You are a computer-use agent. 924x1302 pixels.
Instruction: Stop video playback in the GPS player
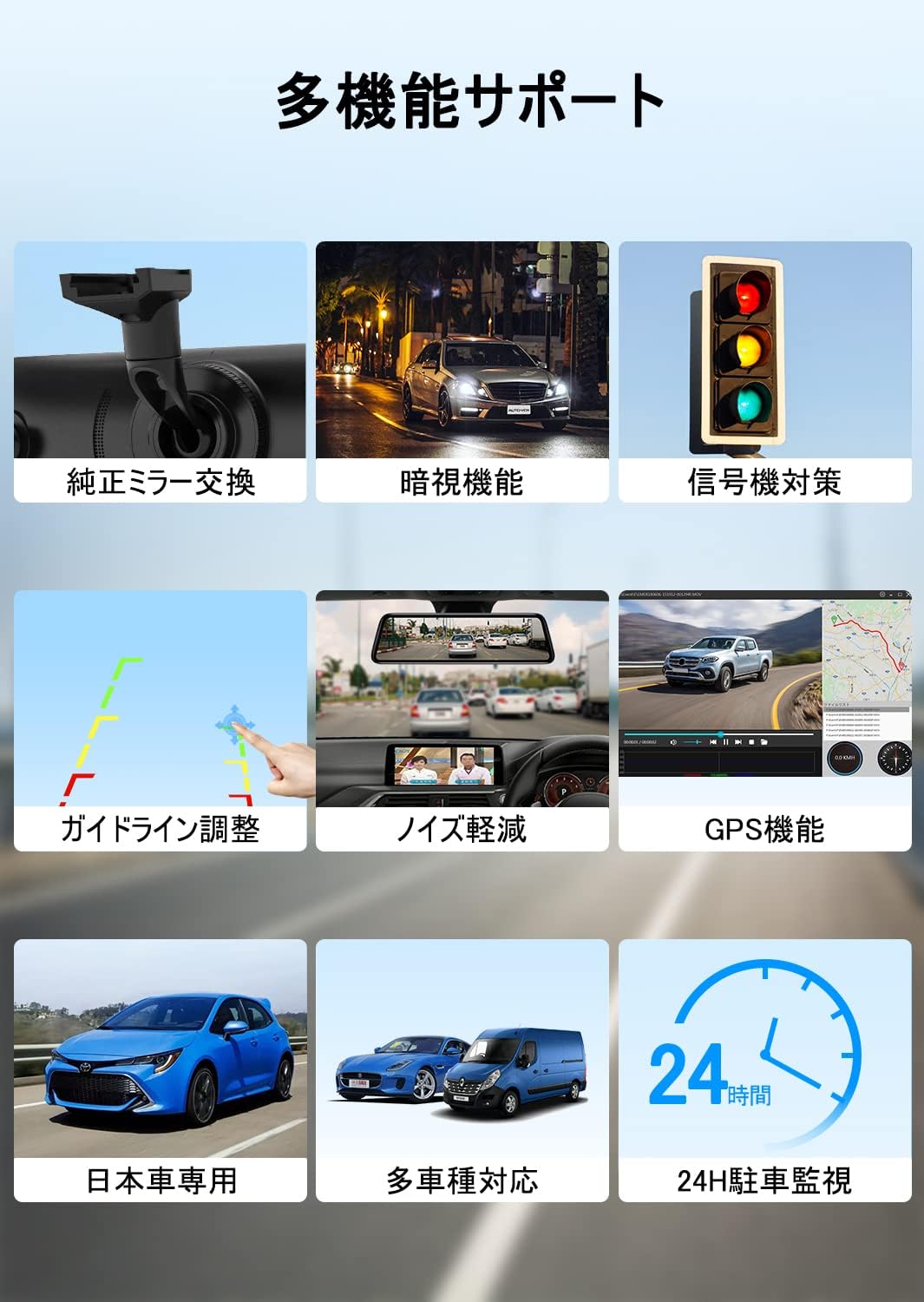point(750,742)
